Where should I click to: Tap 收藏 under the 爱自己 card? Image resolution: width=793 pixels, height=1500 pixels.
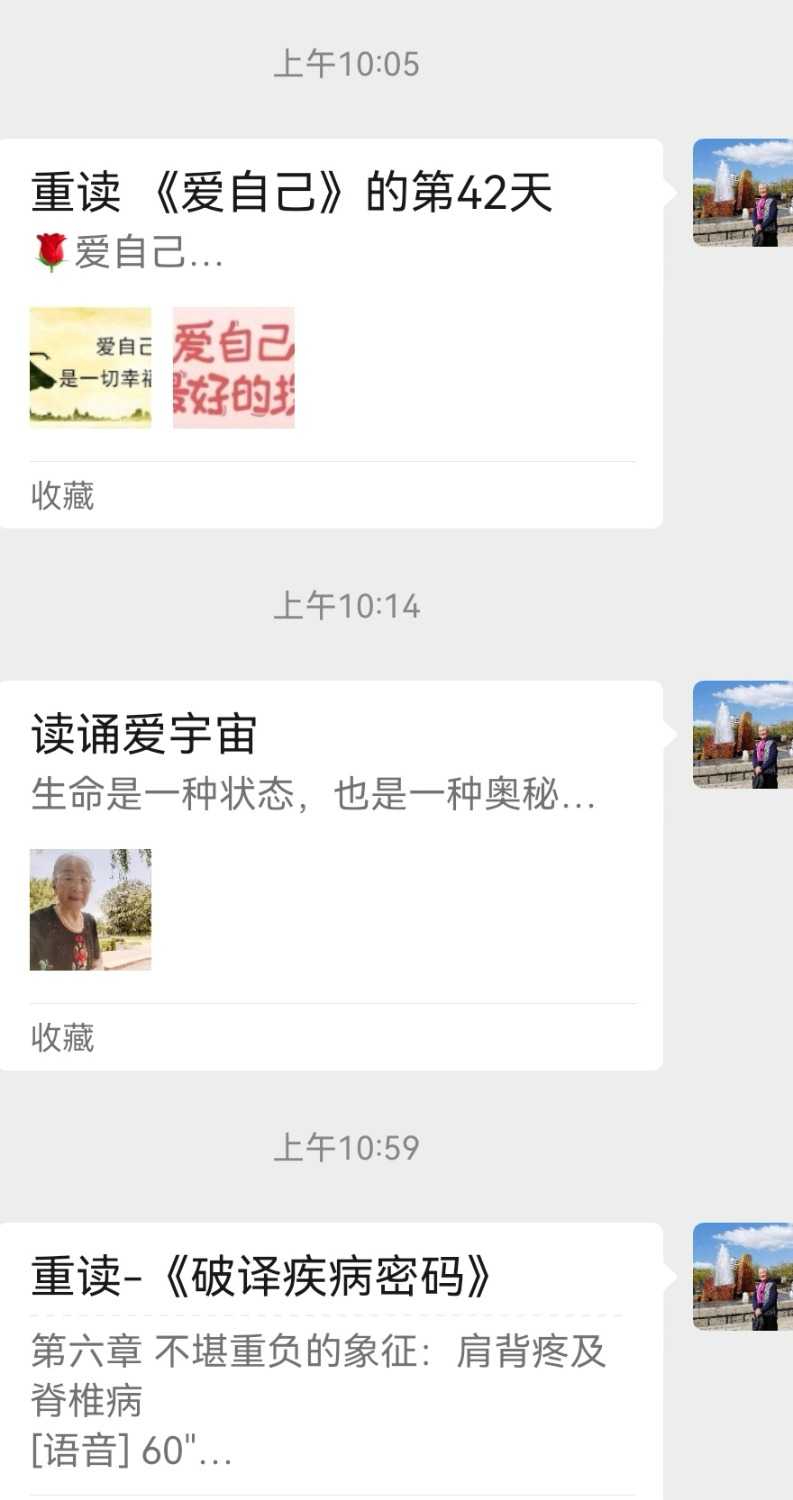[62, 496]
